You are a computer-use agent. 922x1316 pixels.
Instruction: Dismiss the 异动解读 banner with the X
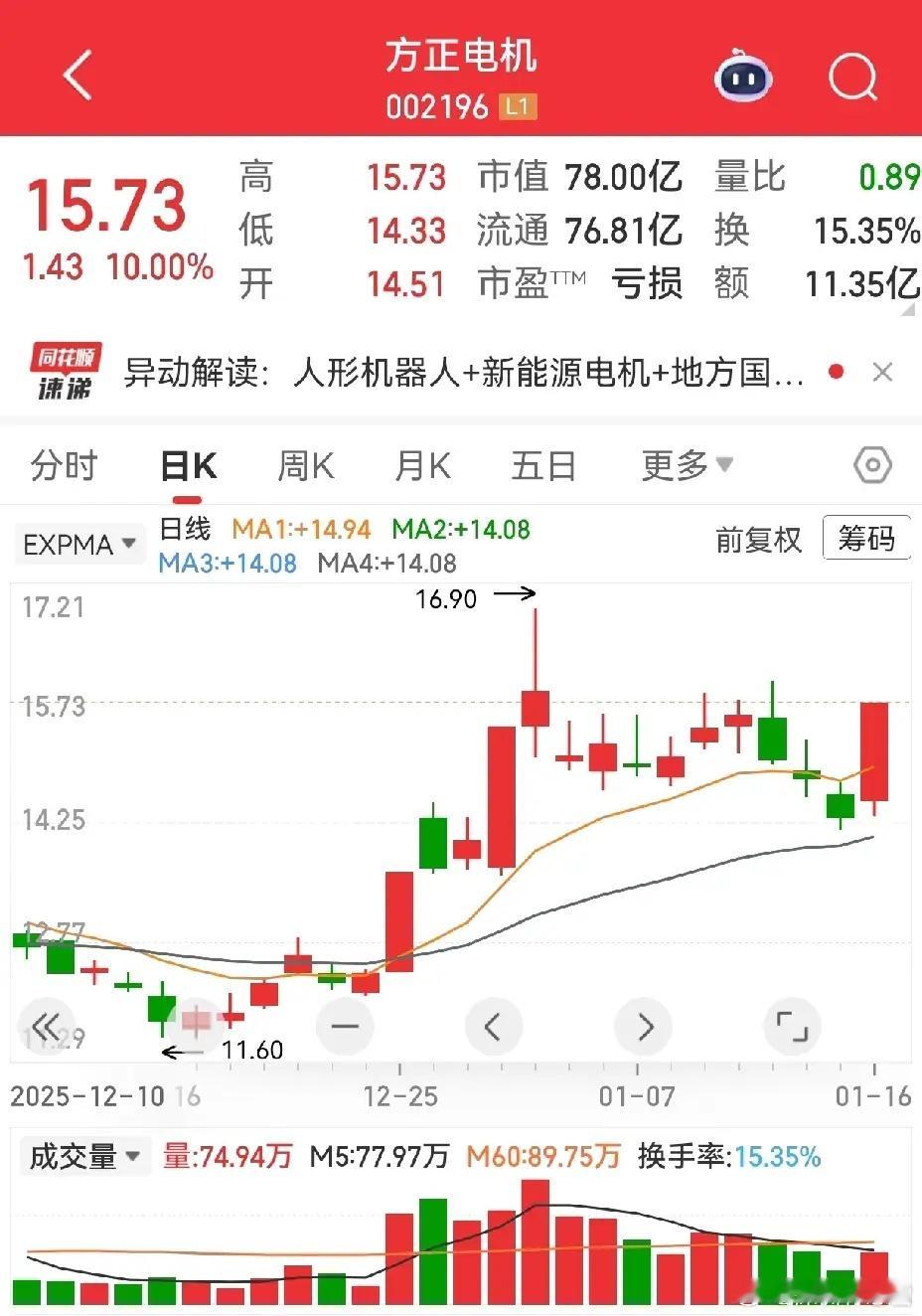pos(882,371)
